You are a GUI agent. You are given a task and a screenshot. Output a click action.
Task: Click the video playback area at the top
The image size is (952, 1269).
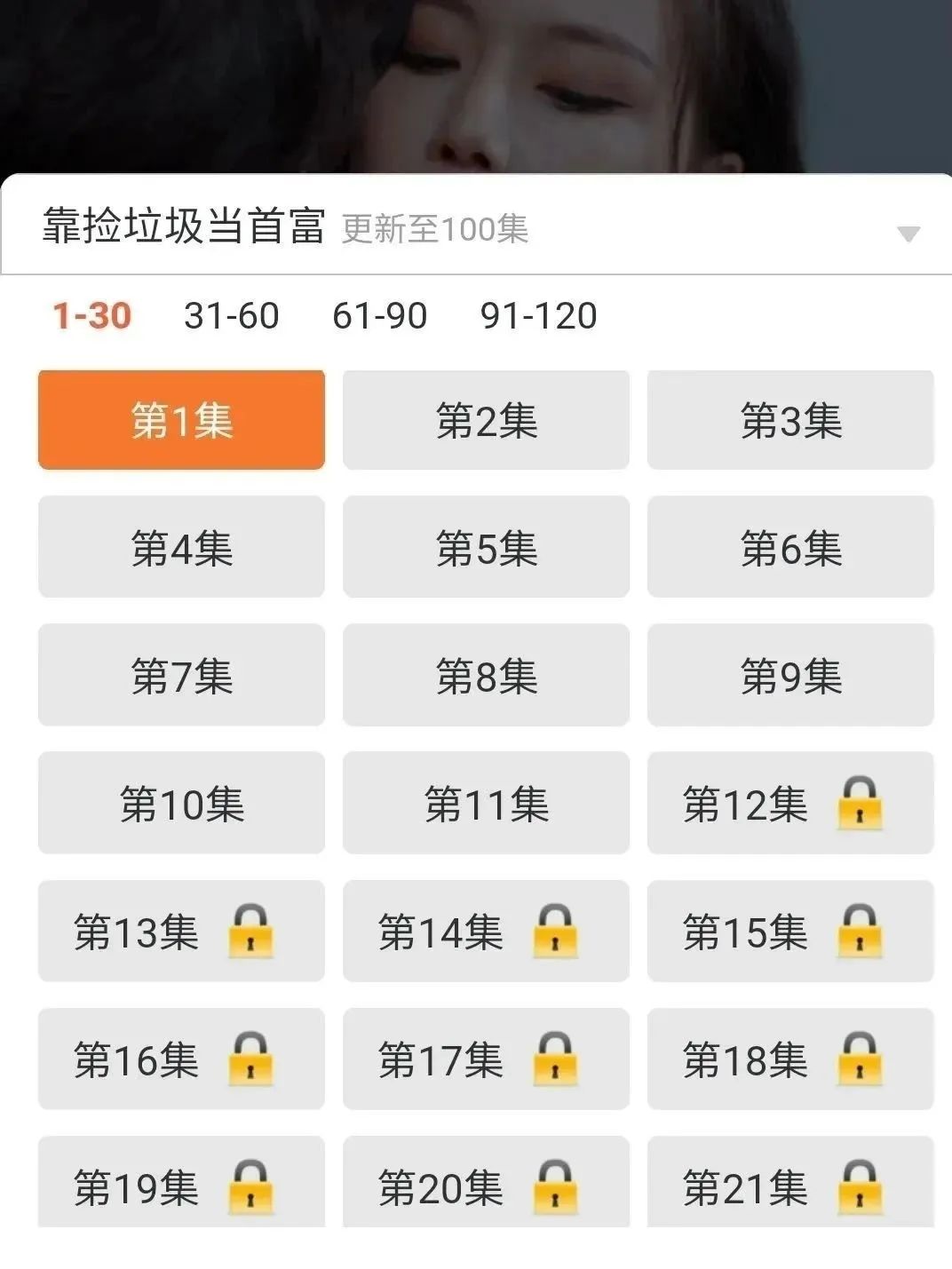476,84
